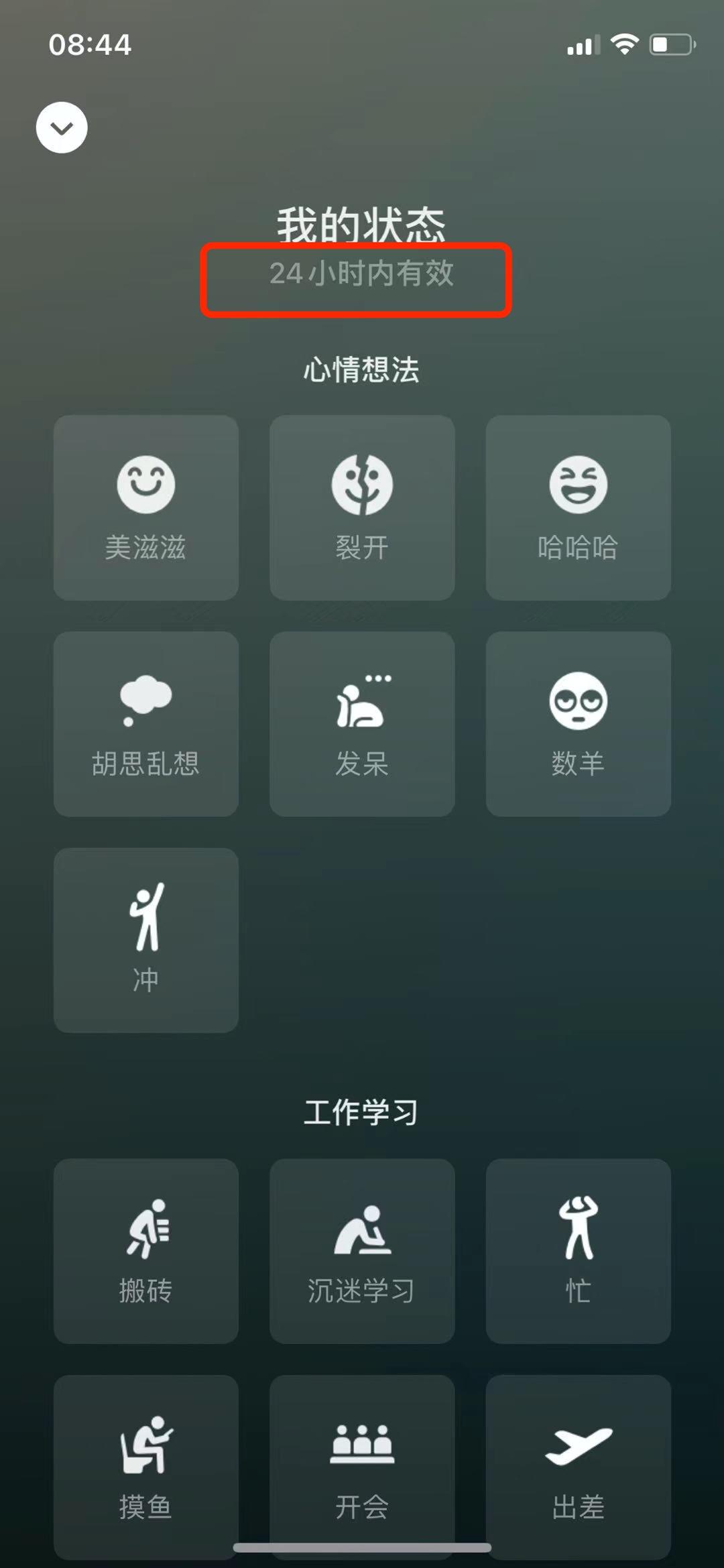Screen dimensions: 724x1568
Task: Select the 搬砖 work status
Action: click(146, 1251)
